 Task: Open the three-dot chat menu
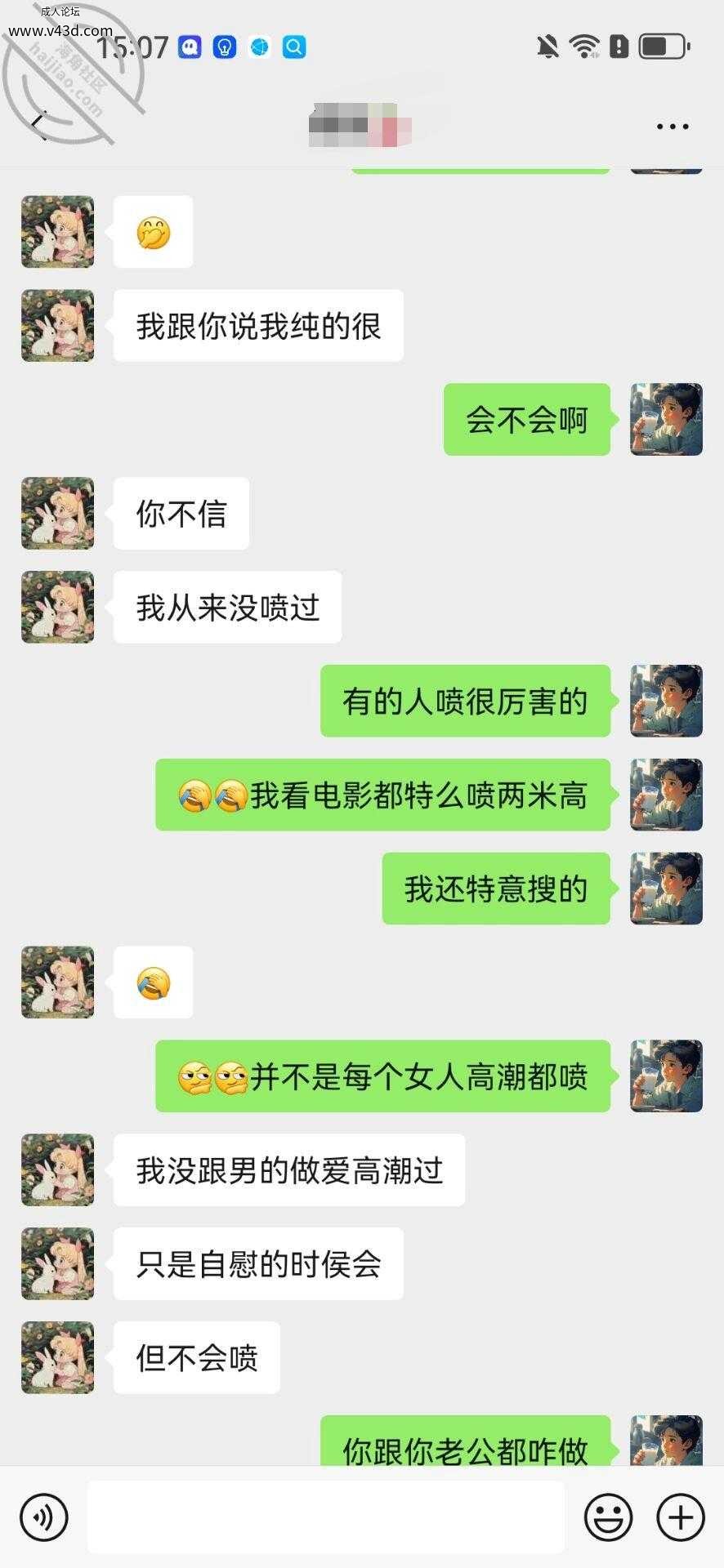pos(673,127)
